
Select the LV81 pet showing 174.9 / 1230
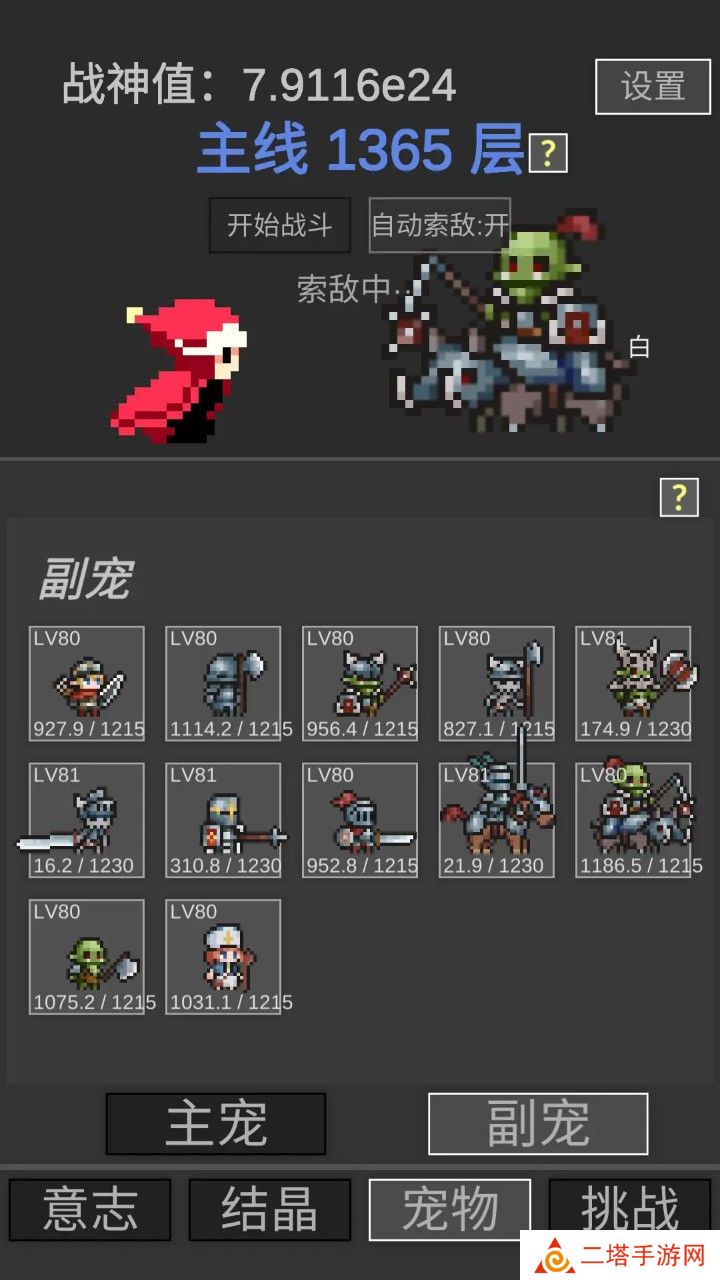click(633, 684)
